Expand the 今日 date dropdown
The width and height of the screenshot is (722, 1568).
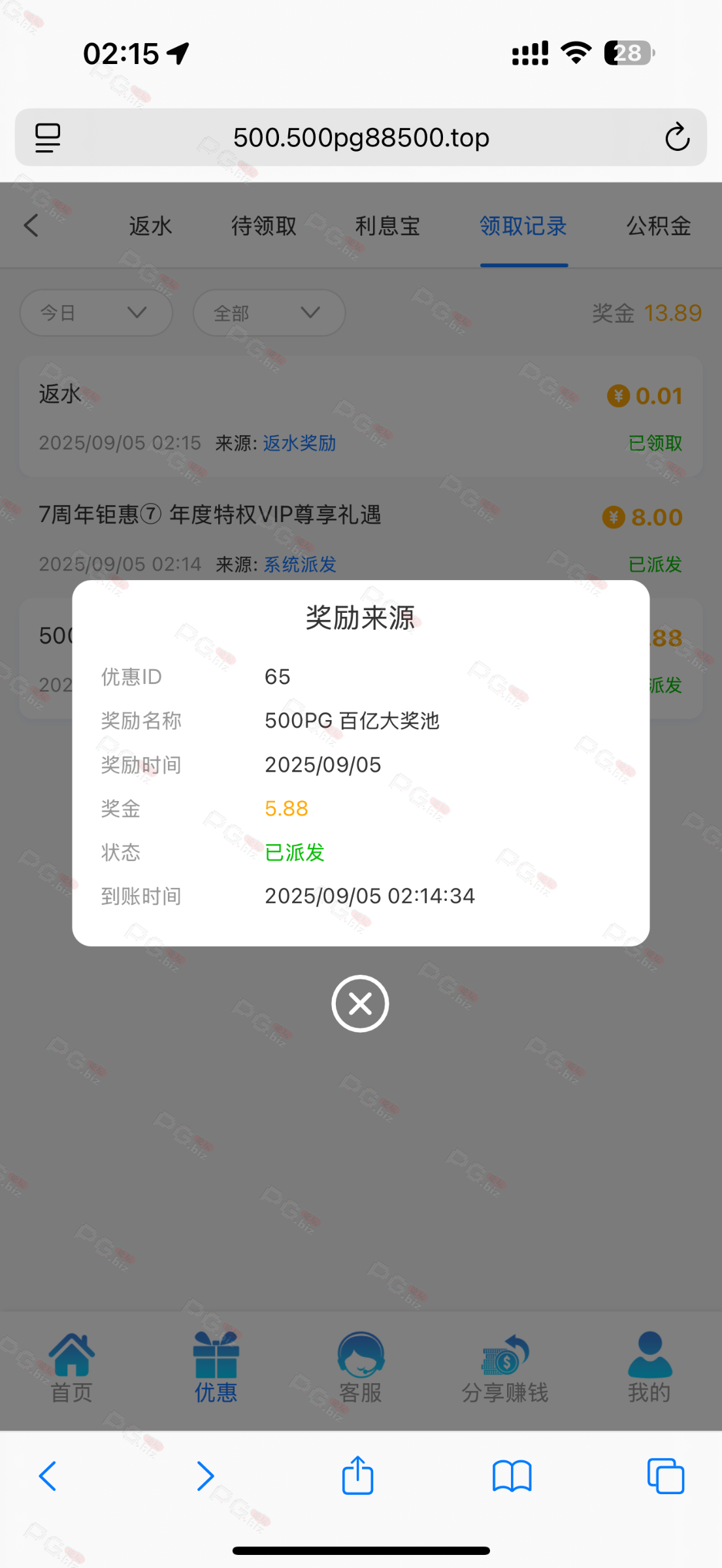coord(96,313)
